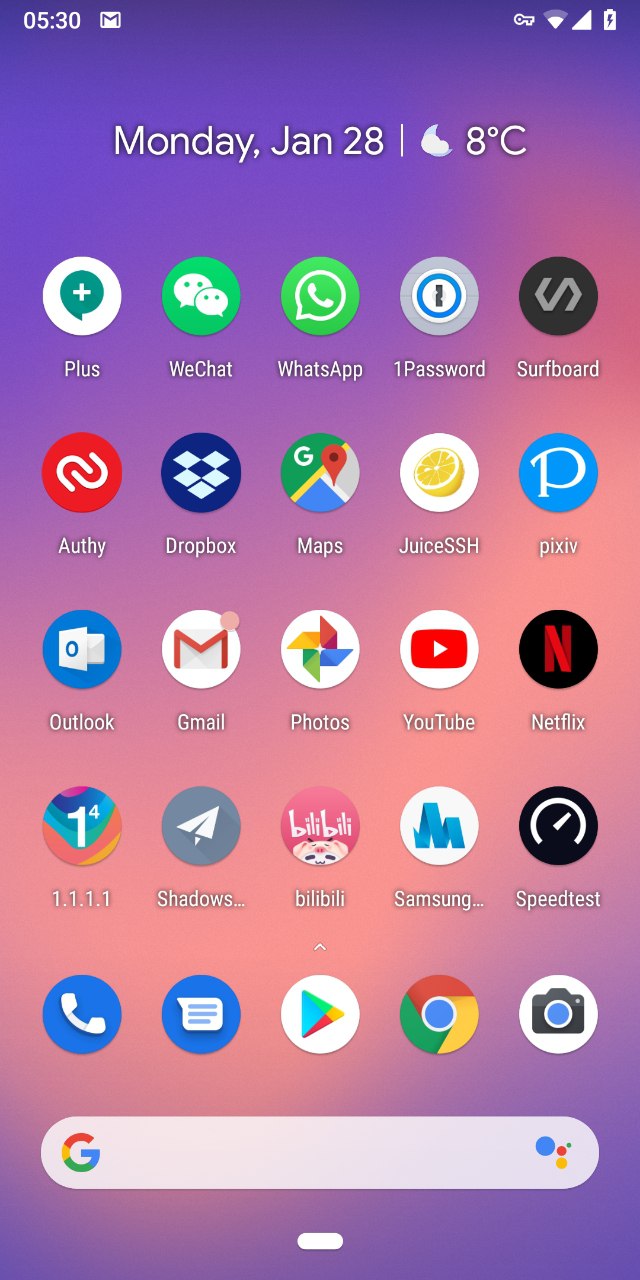Open JuiceSSH
This screenshot has width=640, height=1280.
coord(439,473)
